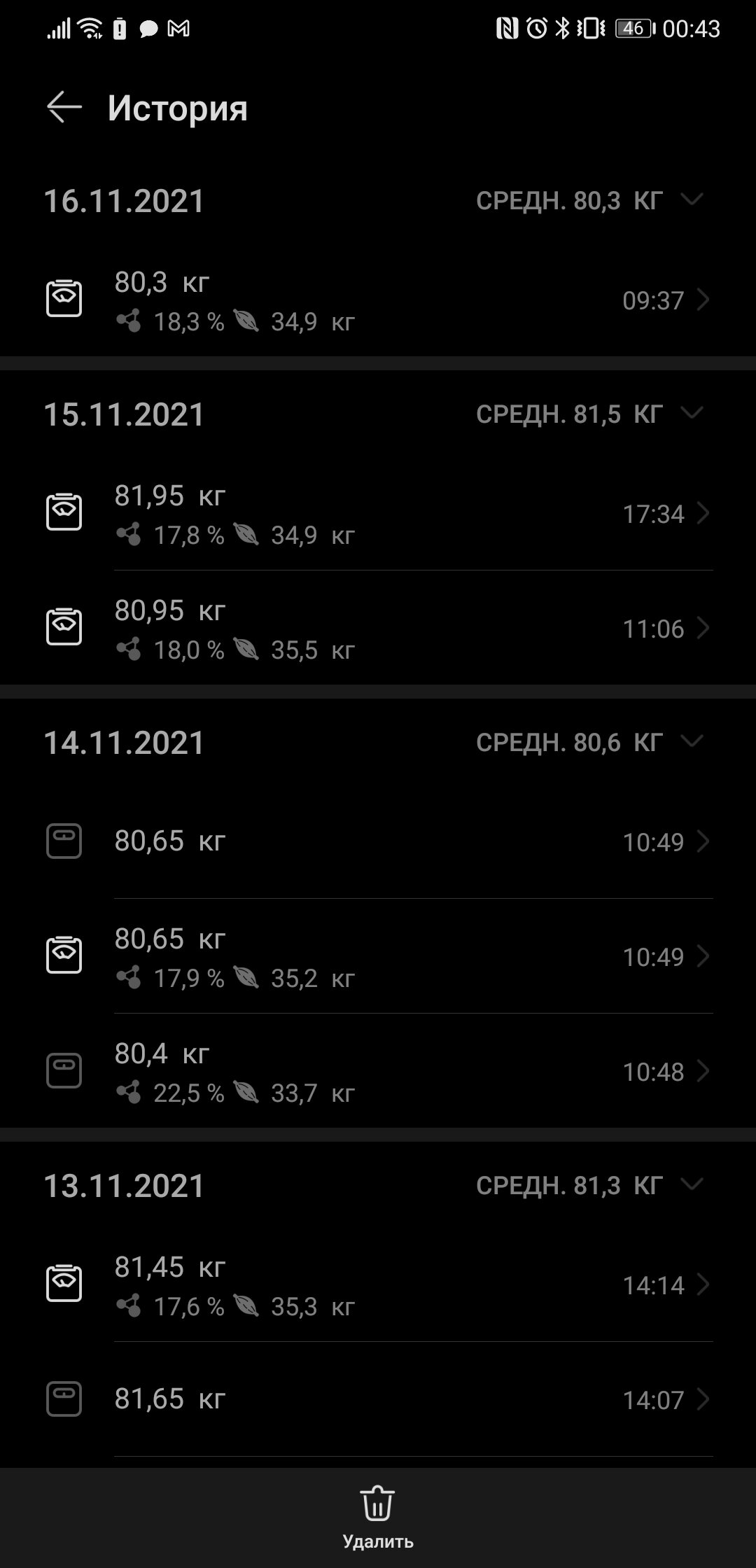Open the 81,65 кг record at 14:07
756x1568 pixels.
click(378, 1399)
